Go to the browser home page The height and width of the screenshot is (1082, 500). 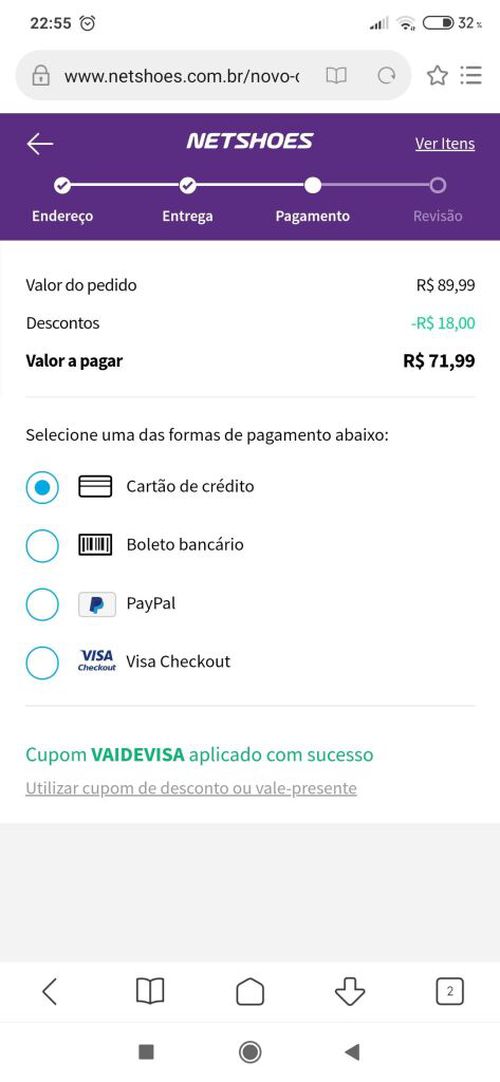click(x=250, y=992)
